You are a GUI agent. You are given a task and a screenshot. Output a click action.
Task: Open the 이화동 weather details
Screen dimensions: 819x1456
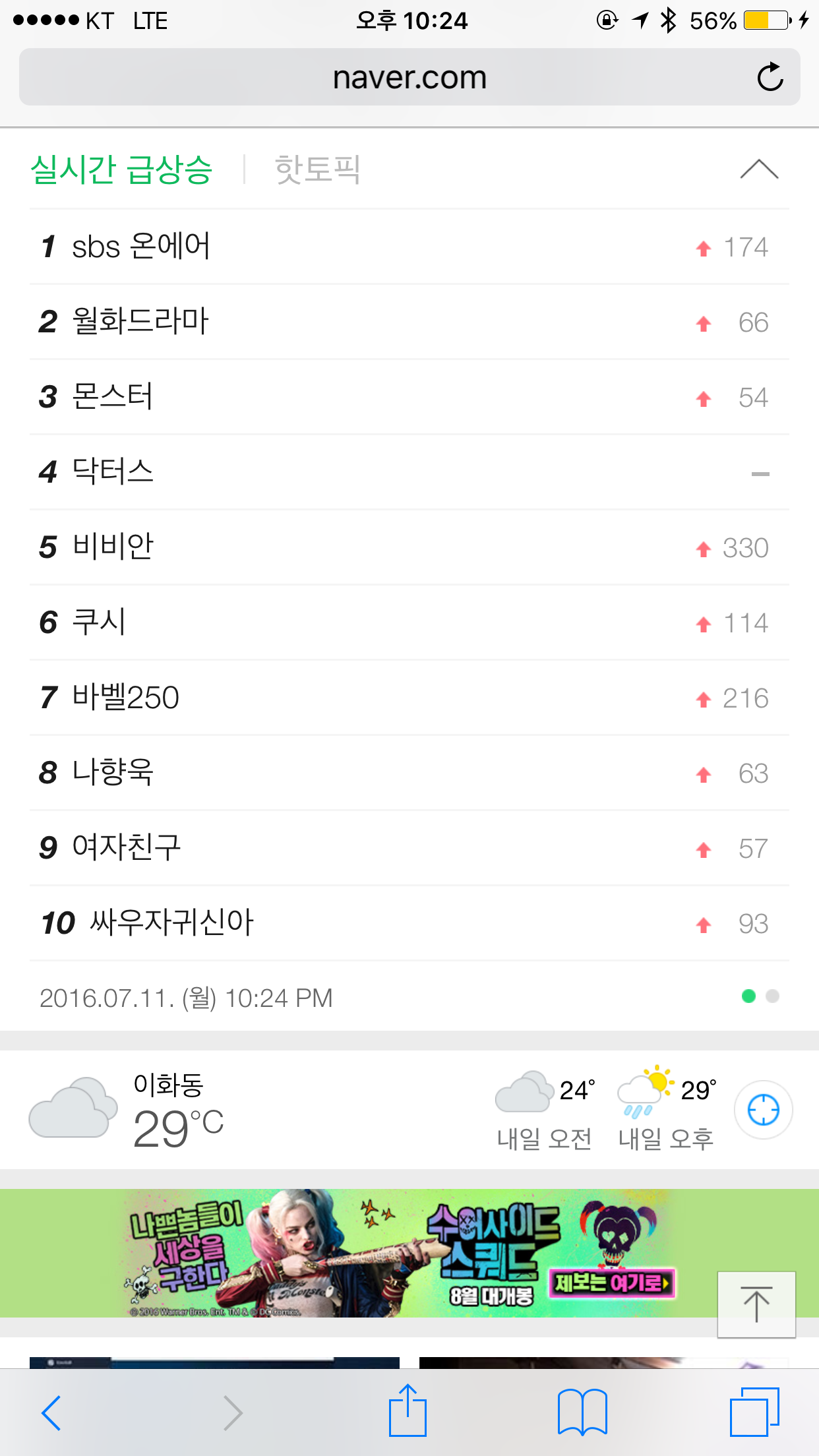tap(169, 1110)
